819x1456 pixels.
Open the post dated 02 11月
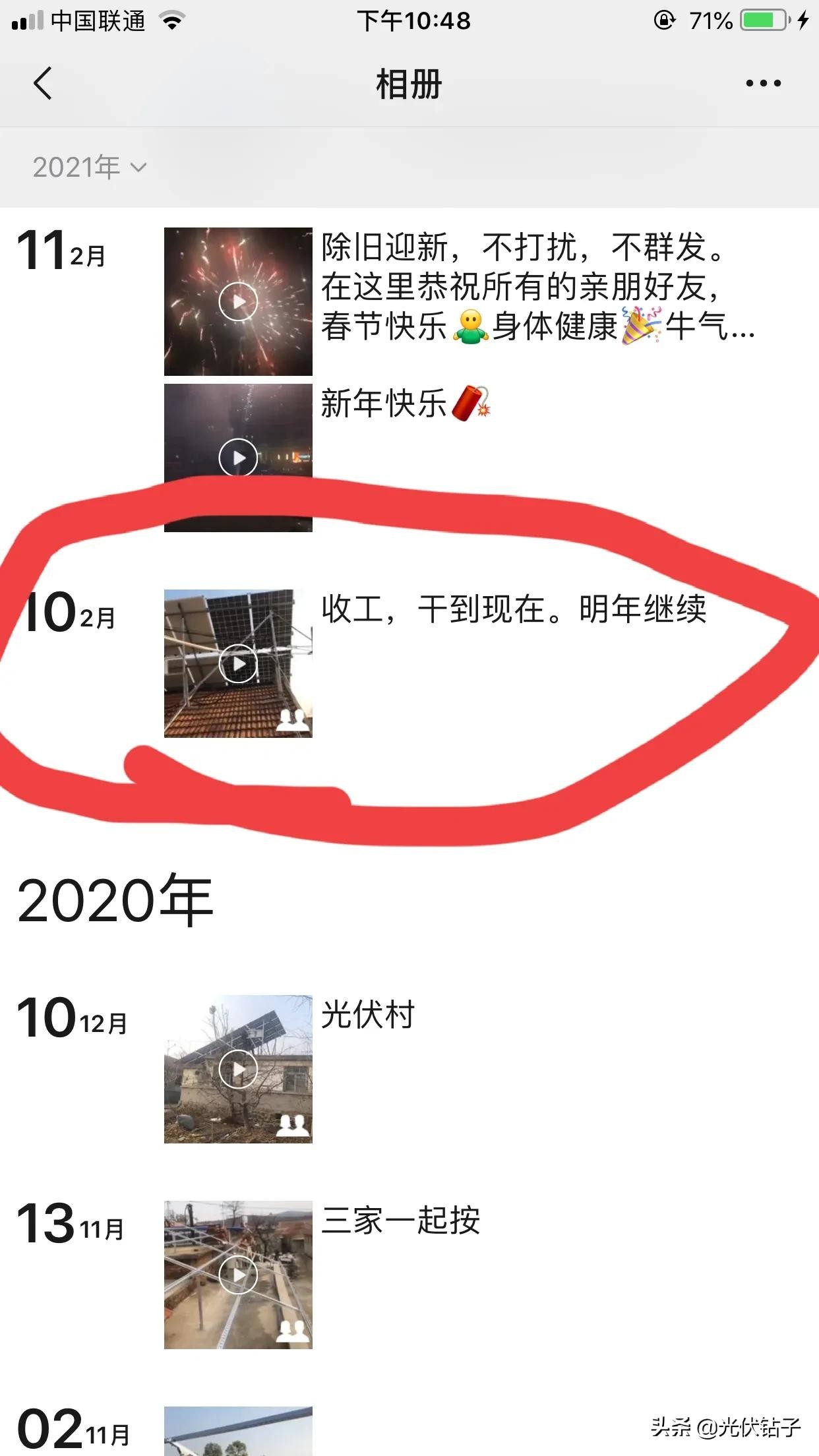tap(238, 1432)
